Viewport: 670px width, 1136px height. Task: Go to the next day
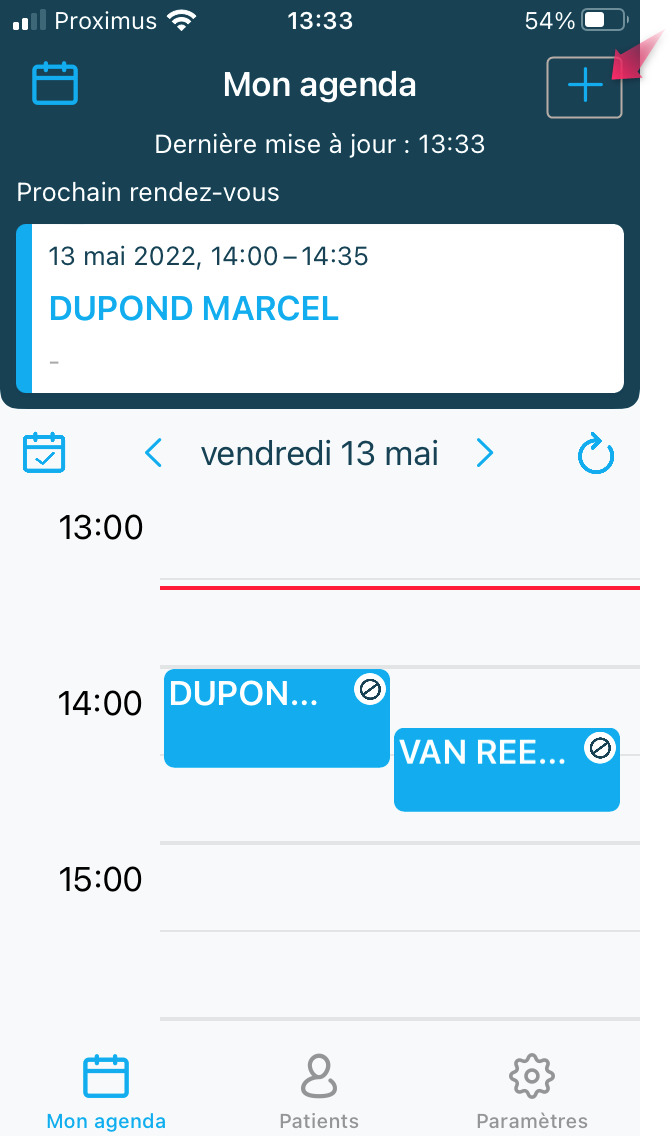[x=485, y=454]
